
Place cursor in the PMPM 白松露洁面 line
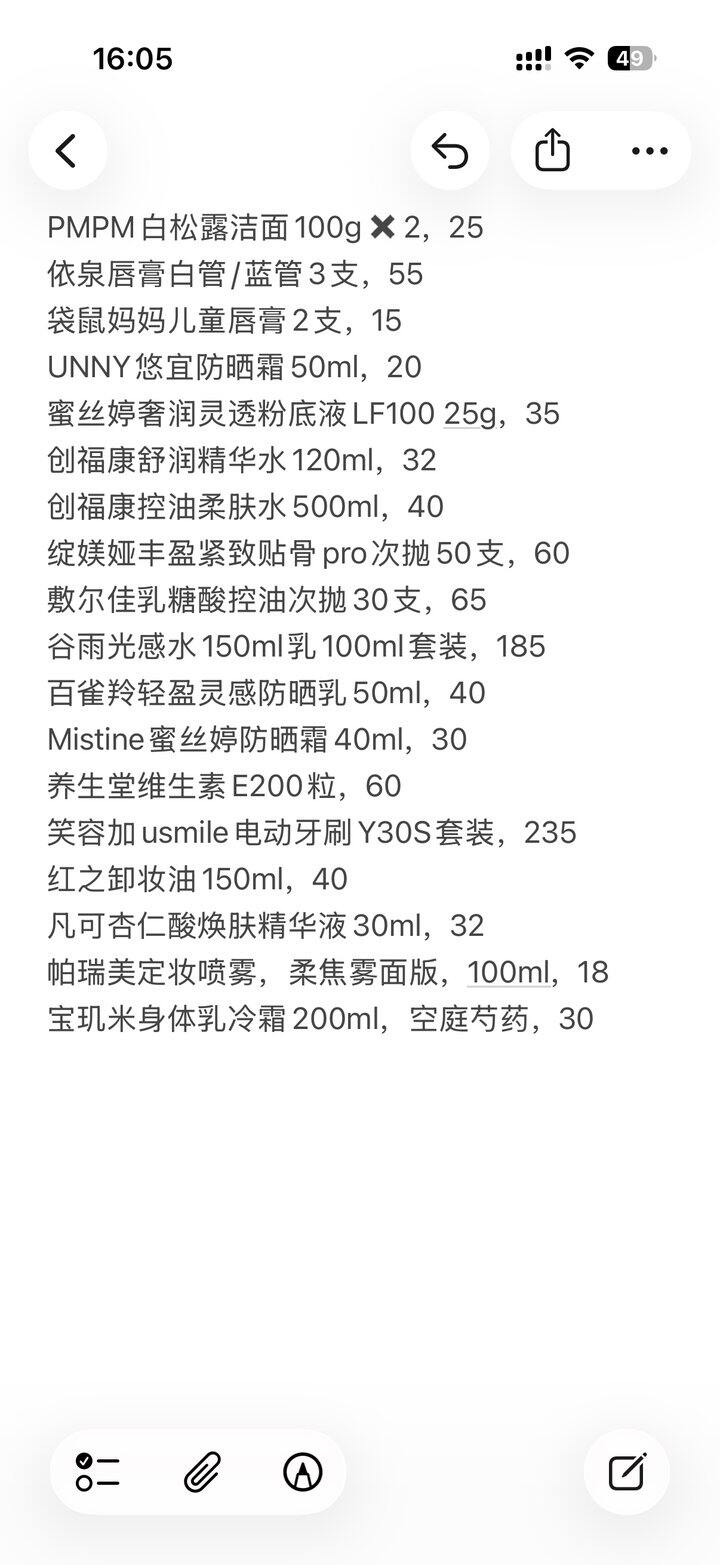pos(265,228)
